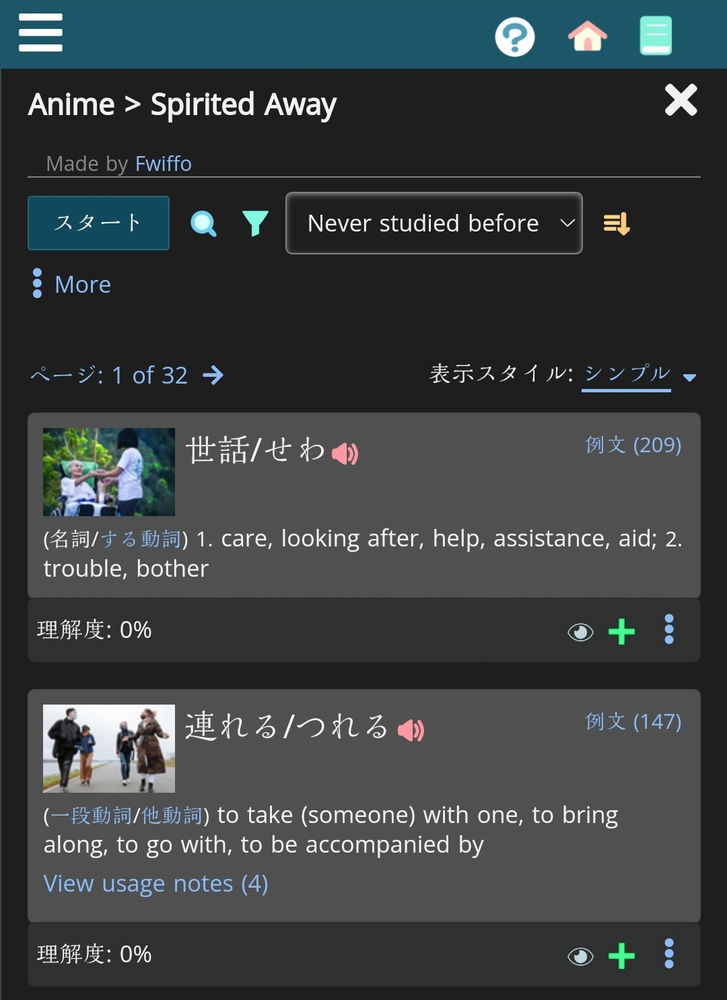Change the sort order
The image size is (727, 1000).
616,224
